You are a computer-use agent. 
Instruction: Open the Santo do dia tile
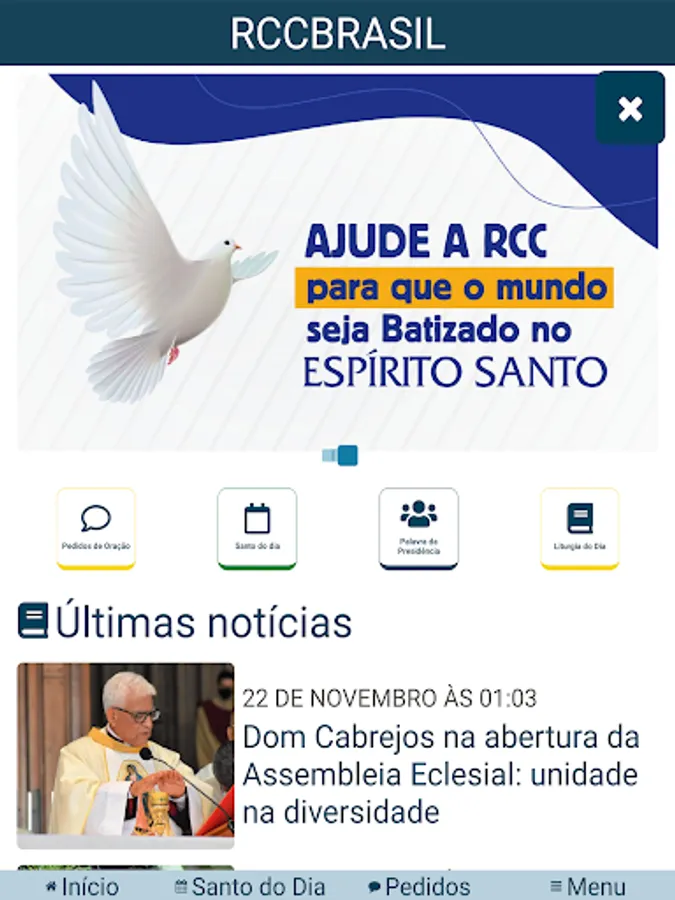(x=257, y=529)
